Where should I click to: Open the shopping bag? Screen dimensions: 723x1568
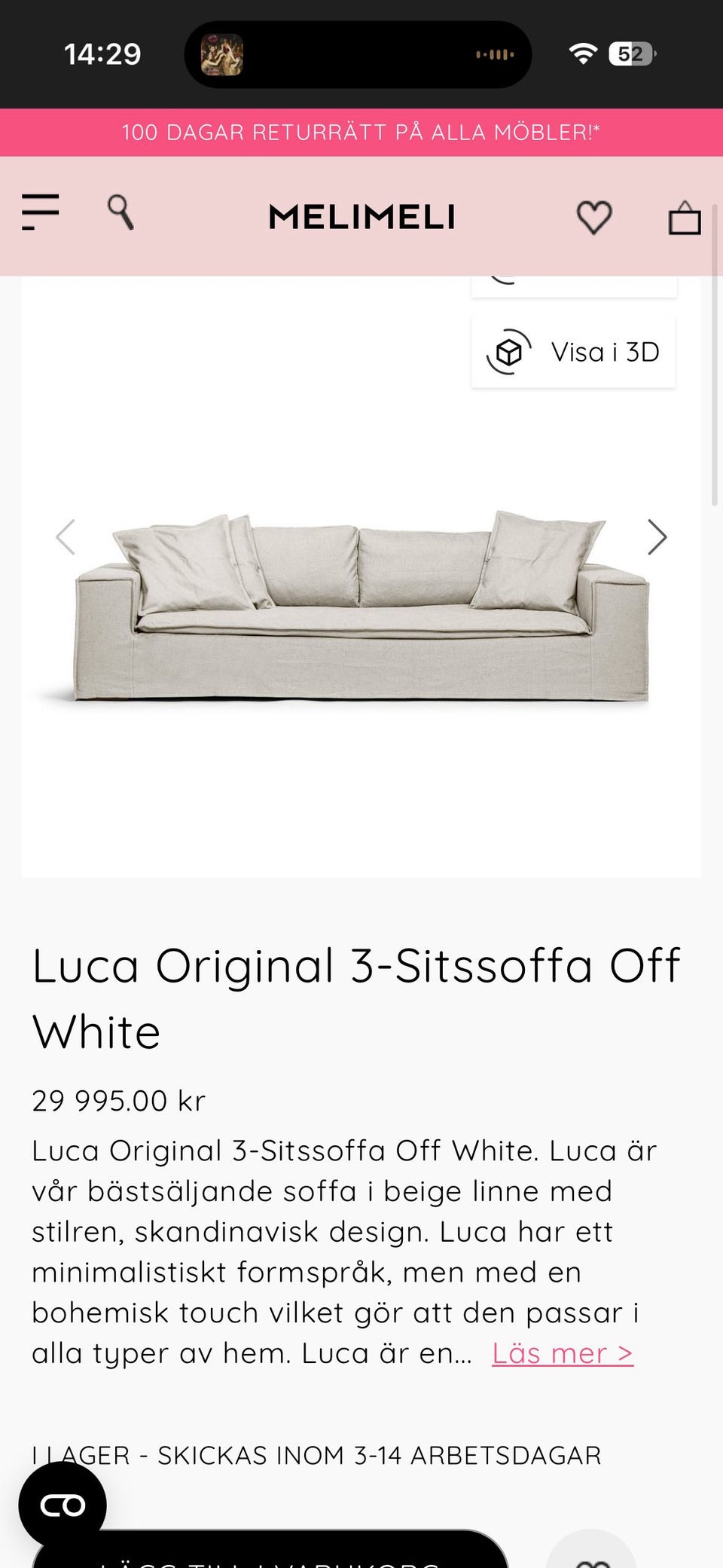tap(685, 219)
